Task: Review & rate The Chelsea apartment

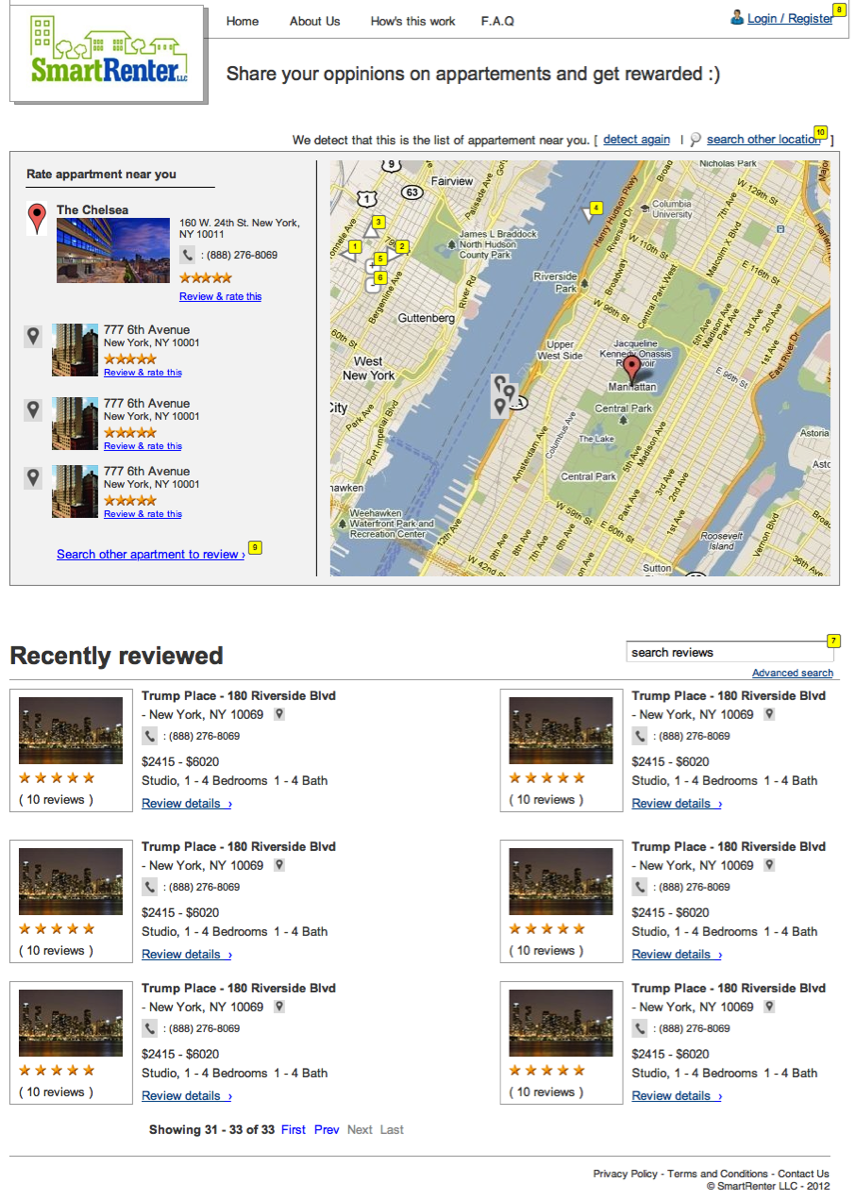Action: click(220, 296)
